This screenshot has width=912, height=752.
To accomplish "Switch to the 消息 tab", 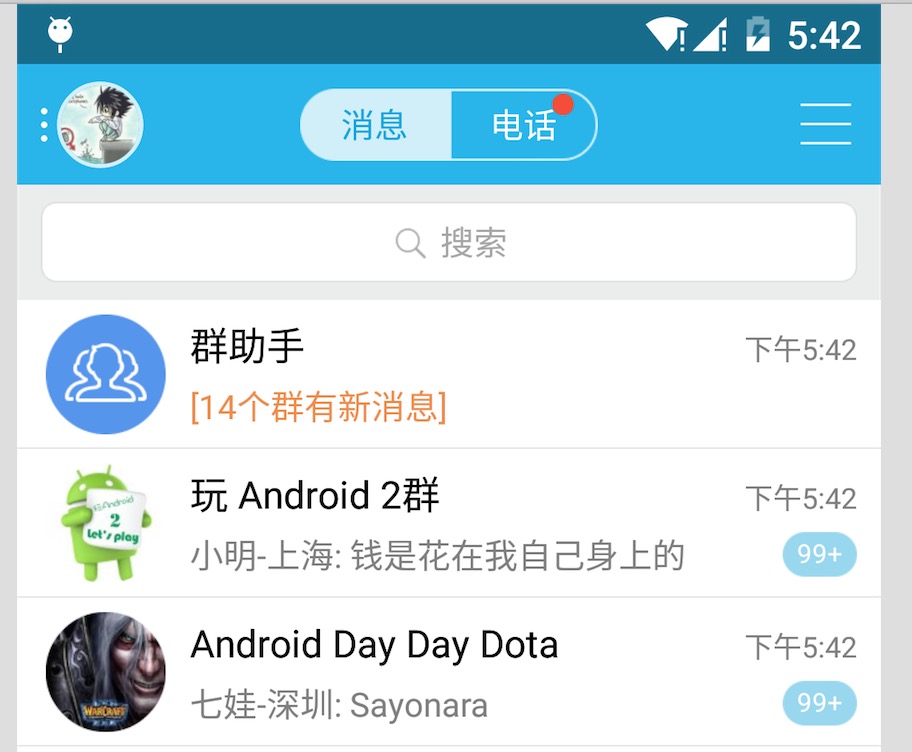I will click(x=376, y=125).
